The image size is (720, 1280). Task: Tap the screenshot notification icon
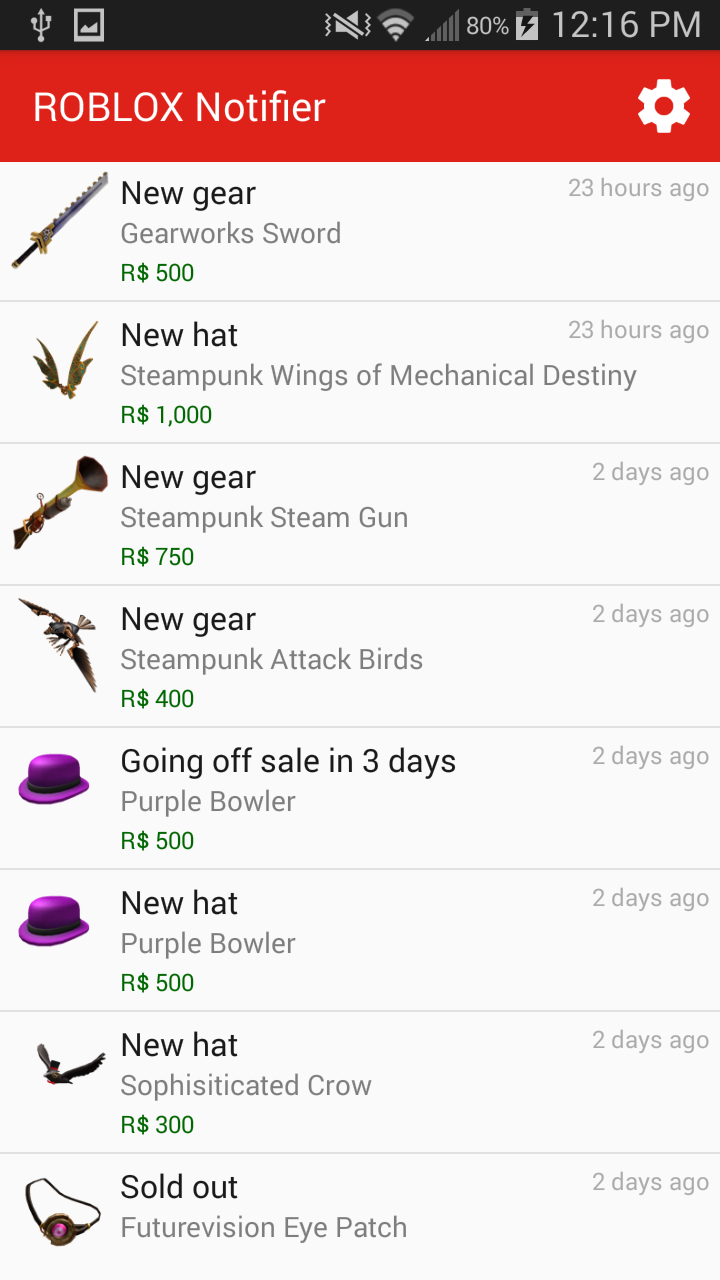coord(90,25)
